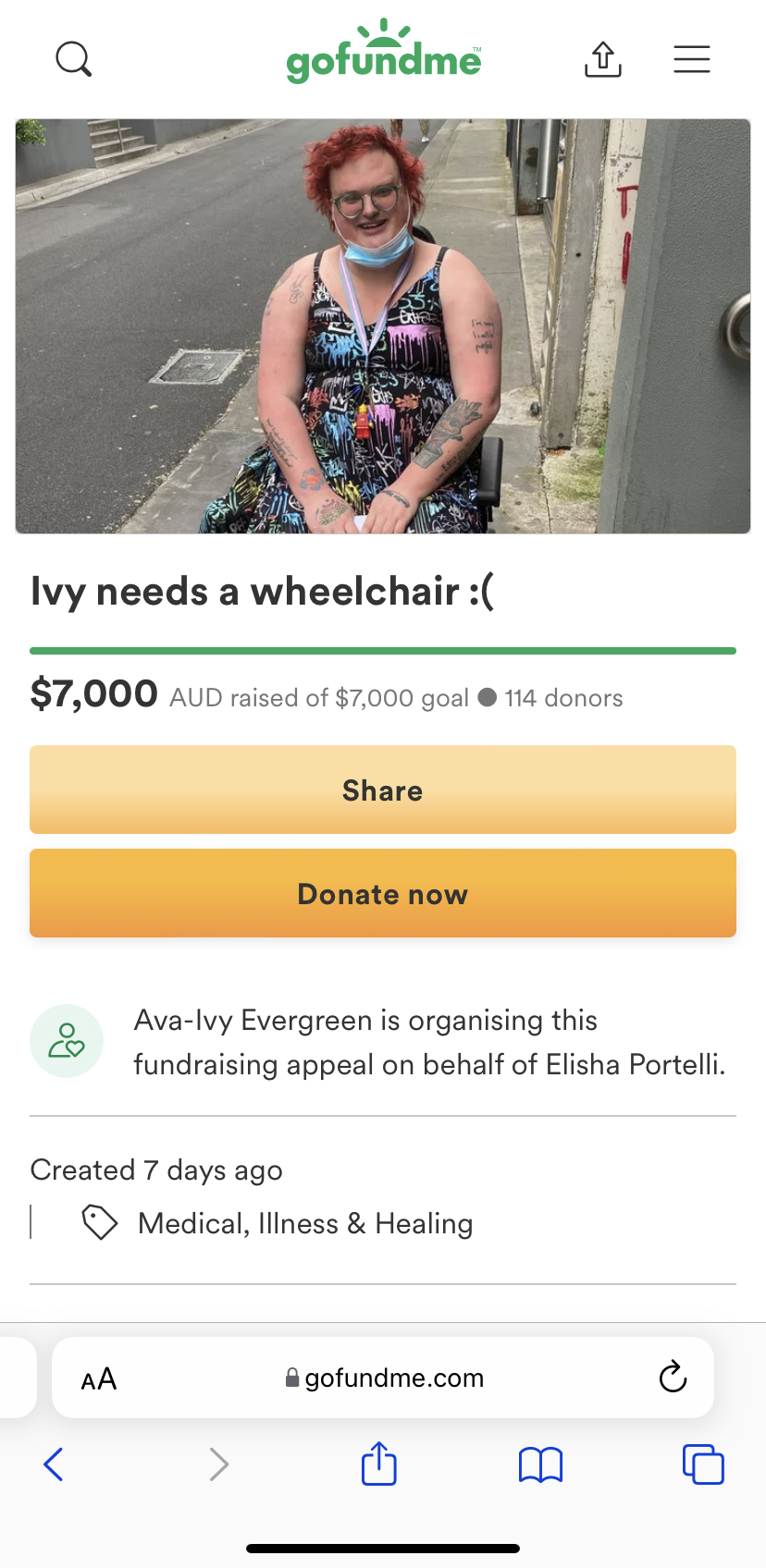Open the Medical, Illness & Healing category
The image size is (766, 1568).
click(305, 1223)
